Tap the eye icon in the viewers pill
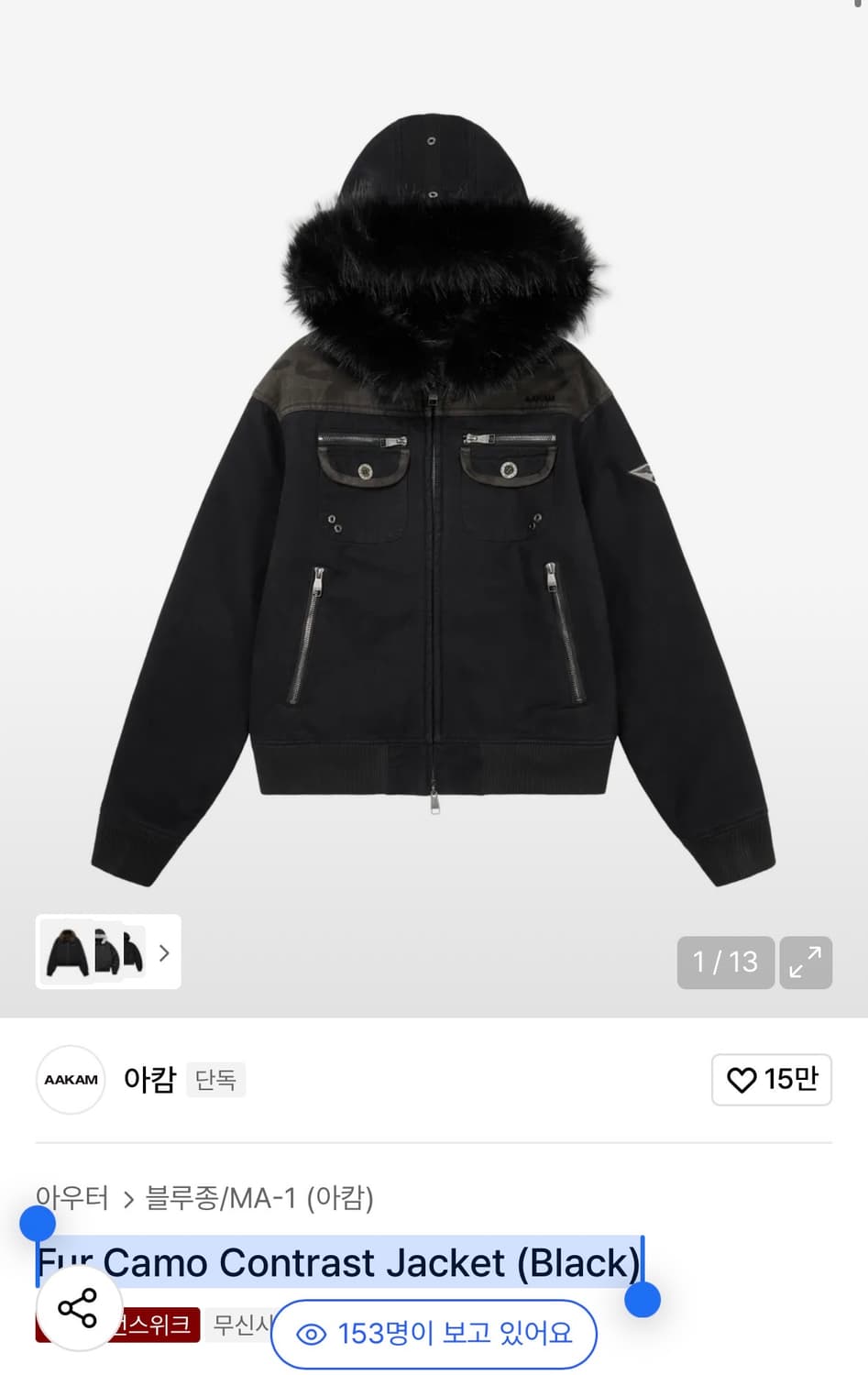This screenshot has width=868, height=1375. (x=310, y=1335)
